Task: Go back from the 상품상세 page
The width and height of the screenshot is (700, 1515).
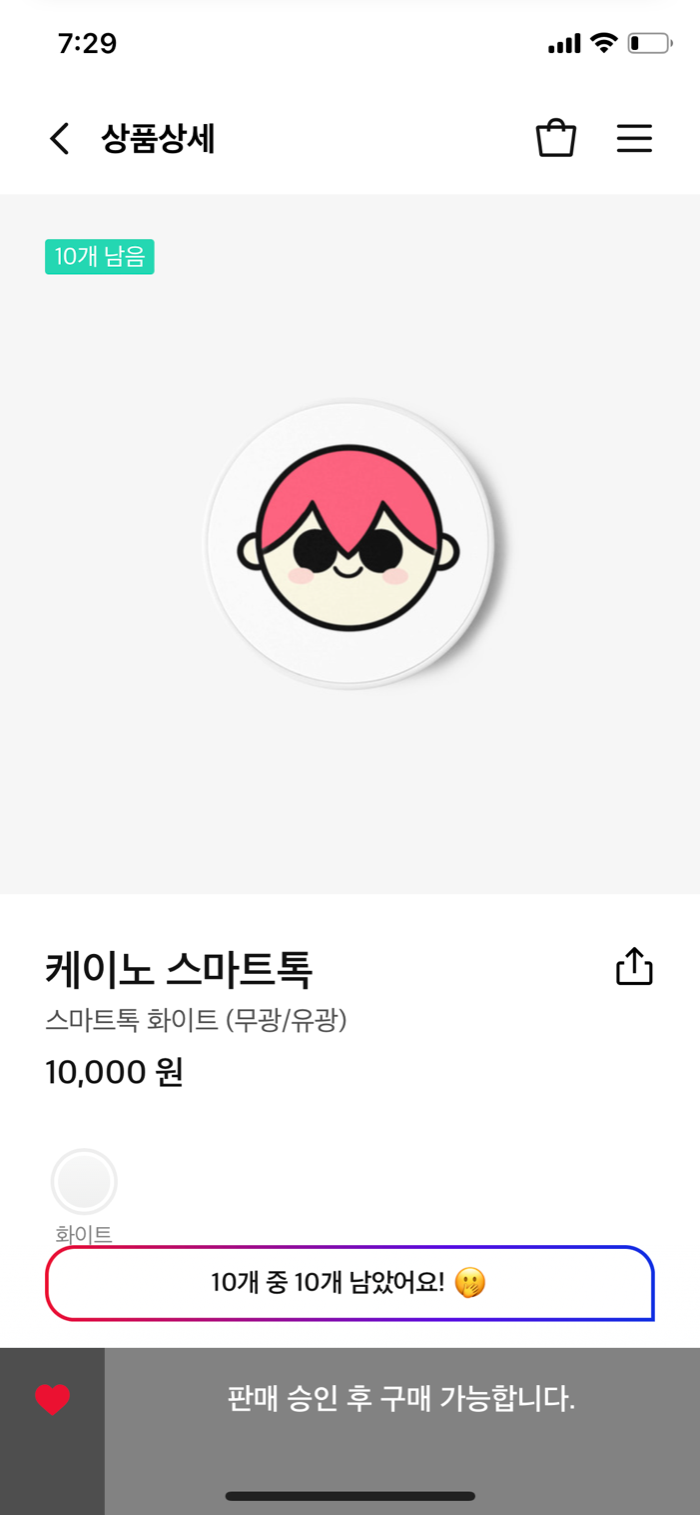Action: tap(60, 139)
